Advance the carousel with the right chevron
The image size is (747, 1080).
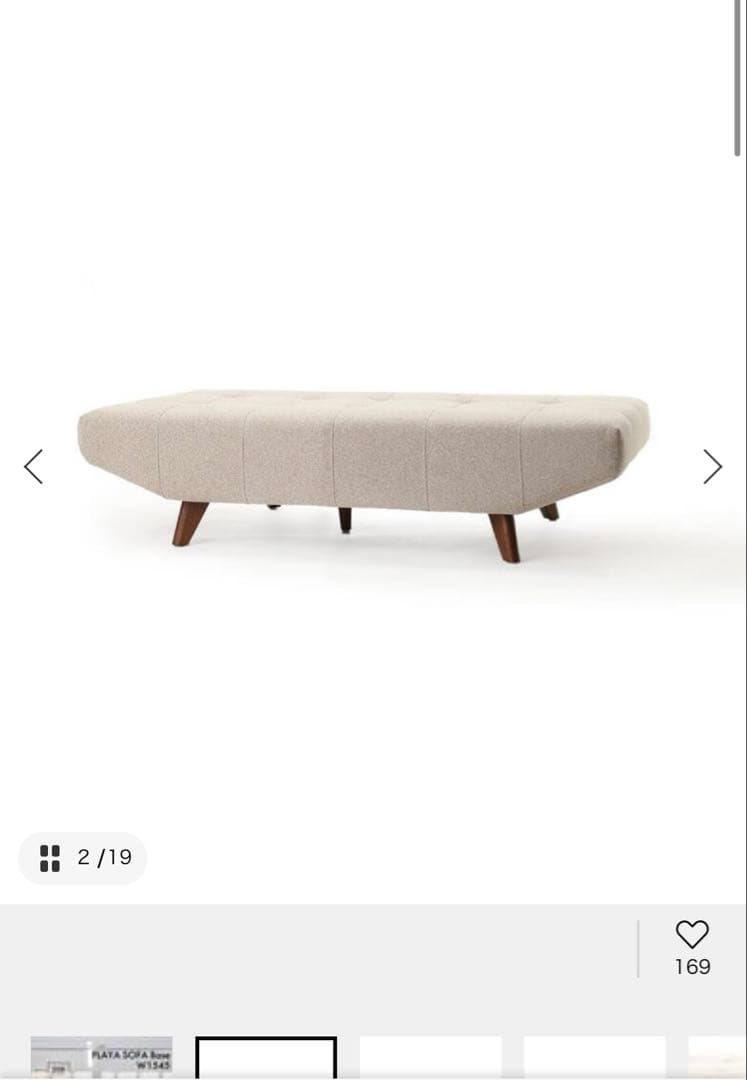[713, 466]
